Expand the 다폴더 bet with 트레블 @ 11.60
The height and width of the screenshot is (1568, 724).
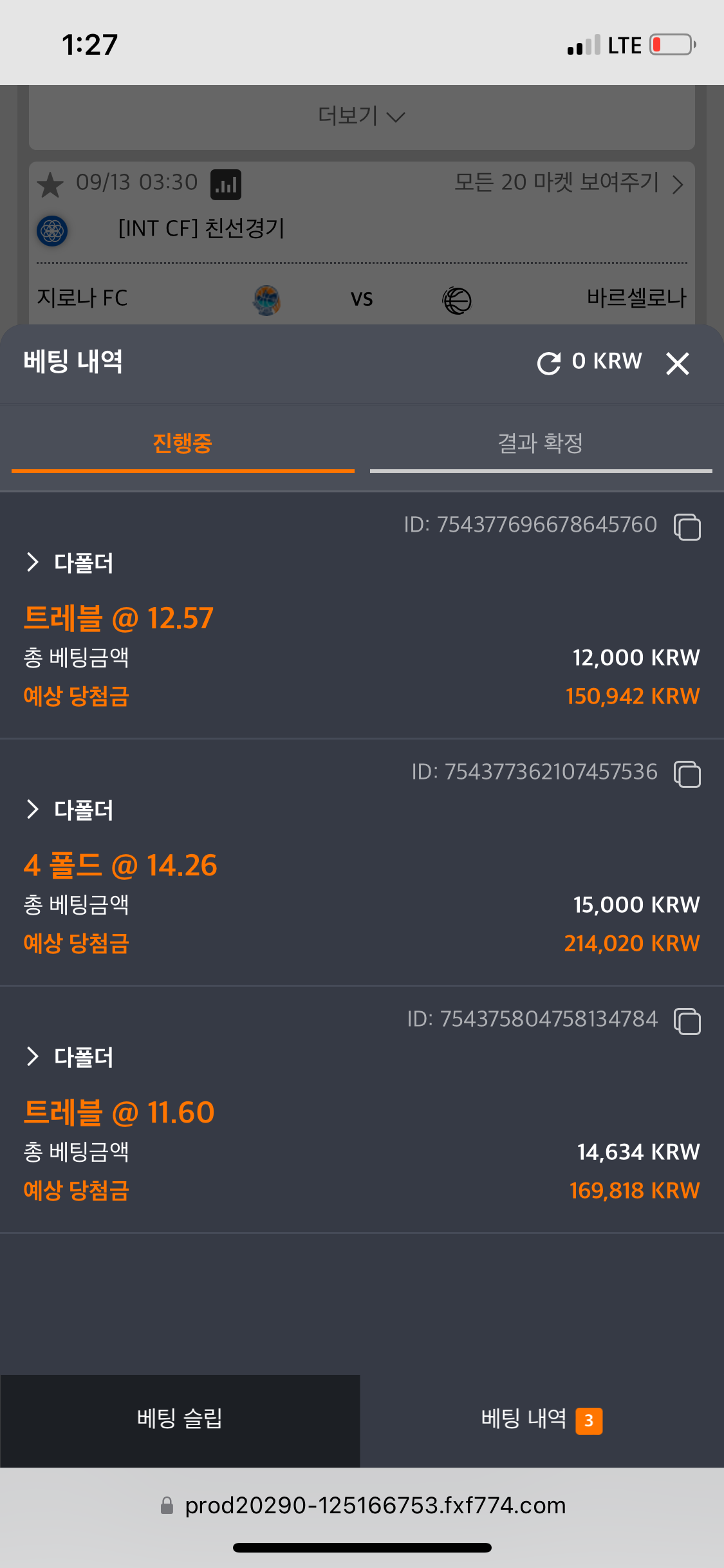tap(33, 1056)
